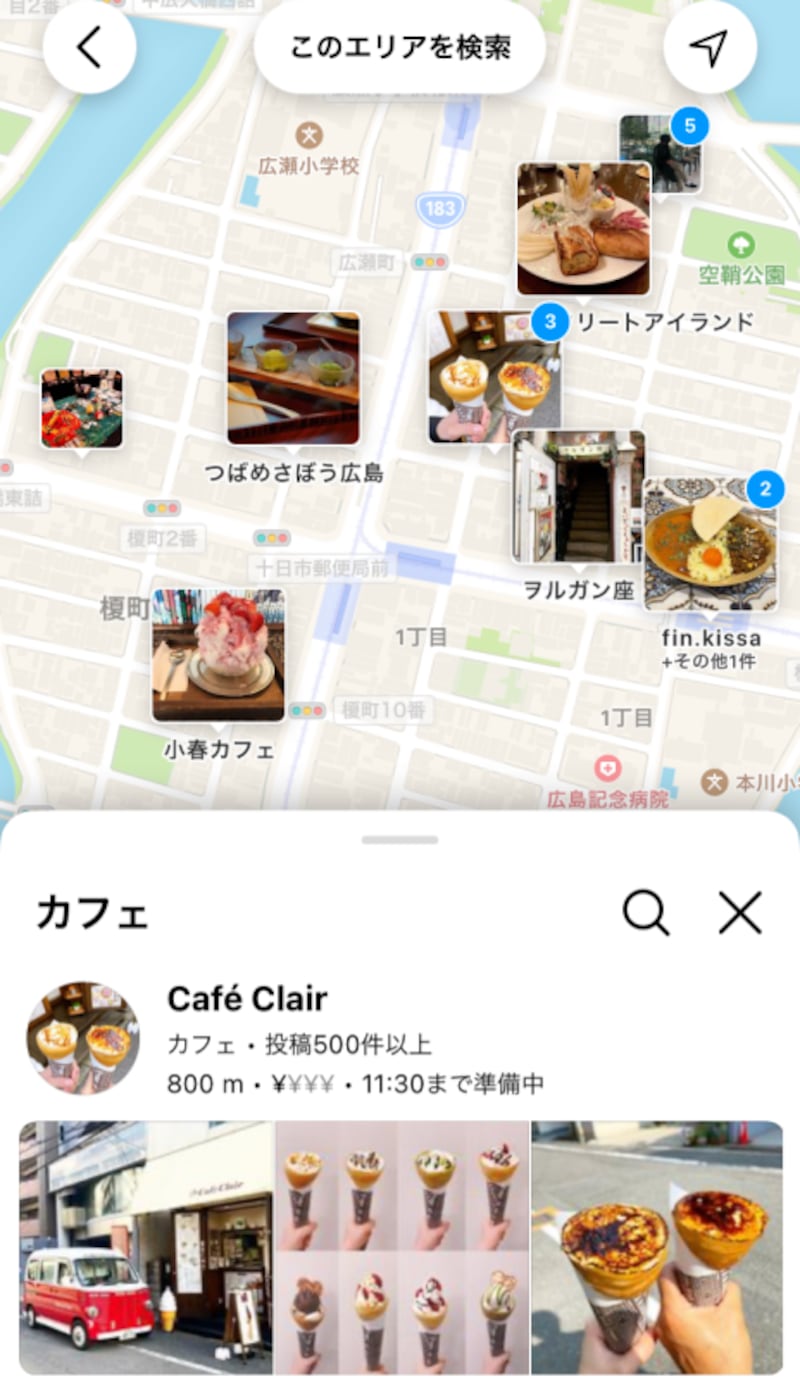Open the crepe photo pin with badge 3
Viewport: 800px width, 1379px height.
pyautogui.click(x=493, y=377)
